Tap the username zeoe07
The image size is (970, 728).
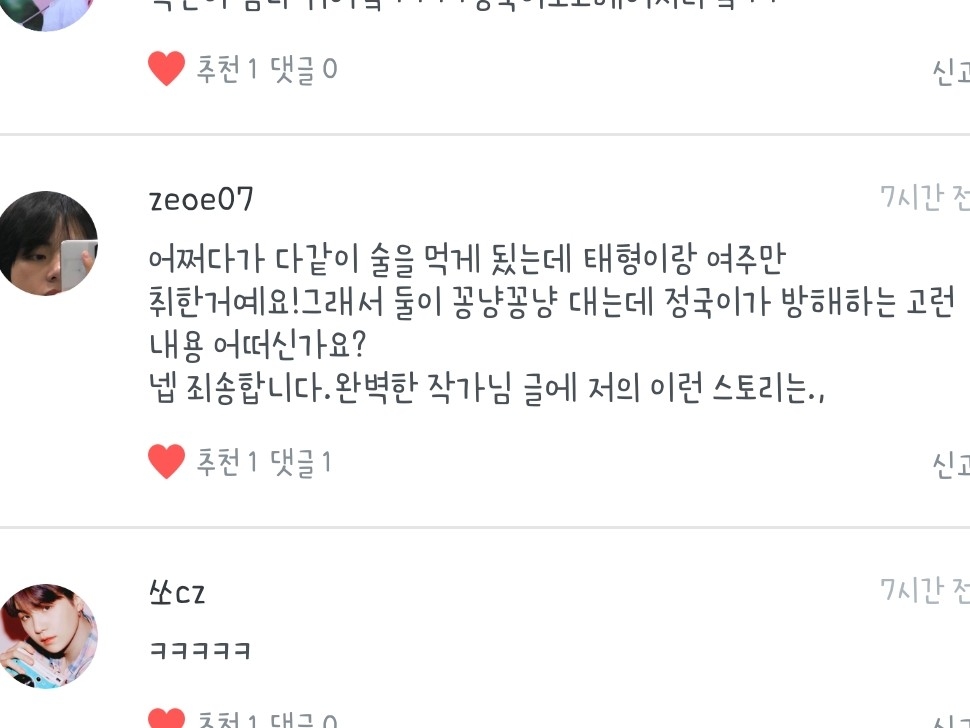point(201,199)
